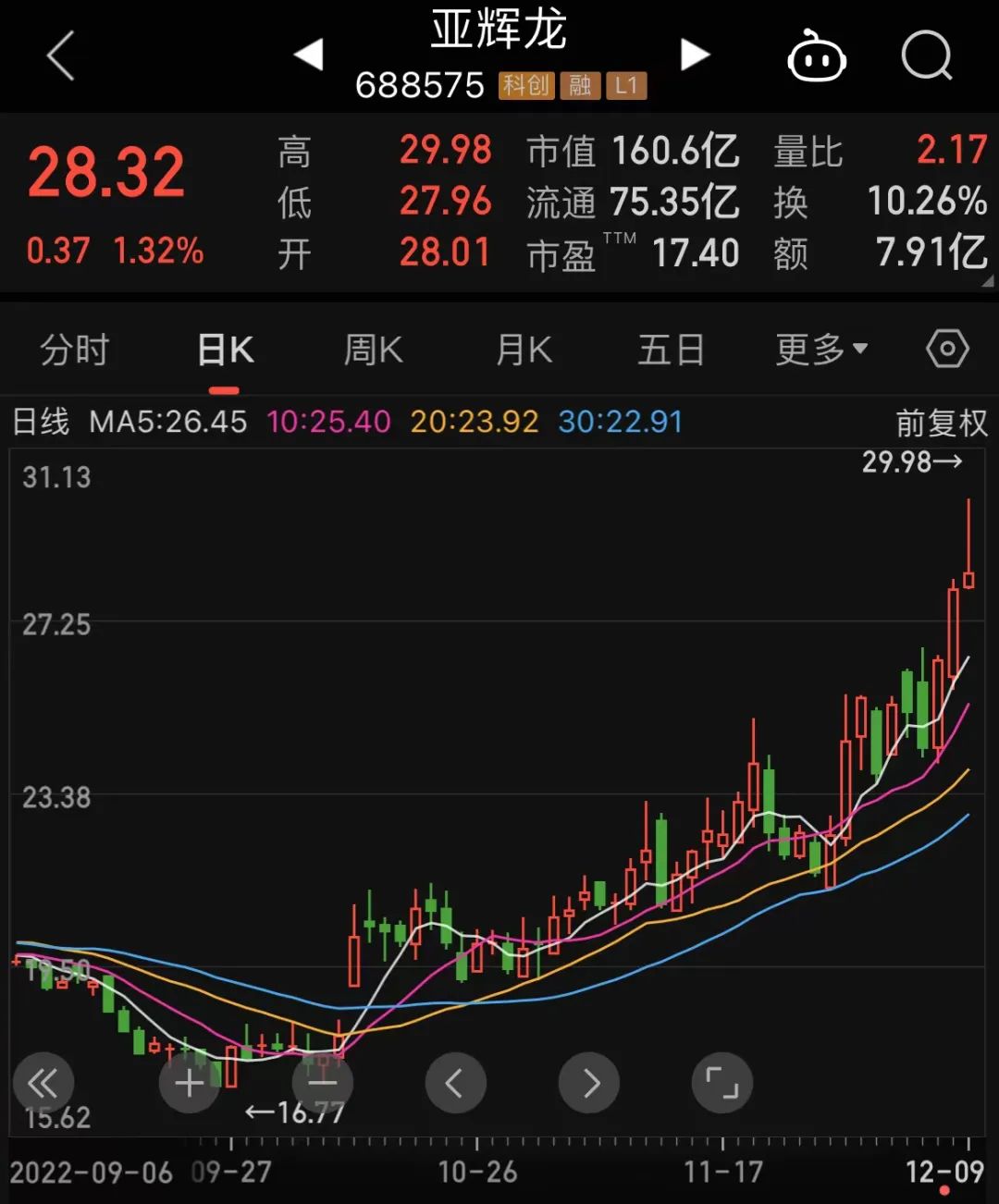Tap the 科创 label tag
Screen dimensions: 999x1204
click(x=528, y=85)
